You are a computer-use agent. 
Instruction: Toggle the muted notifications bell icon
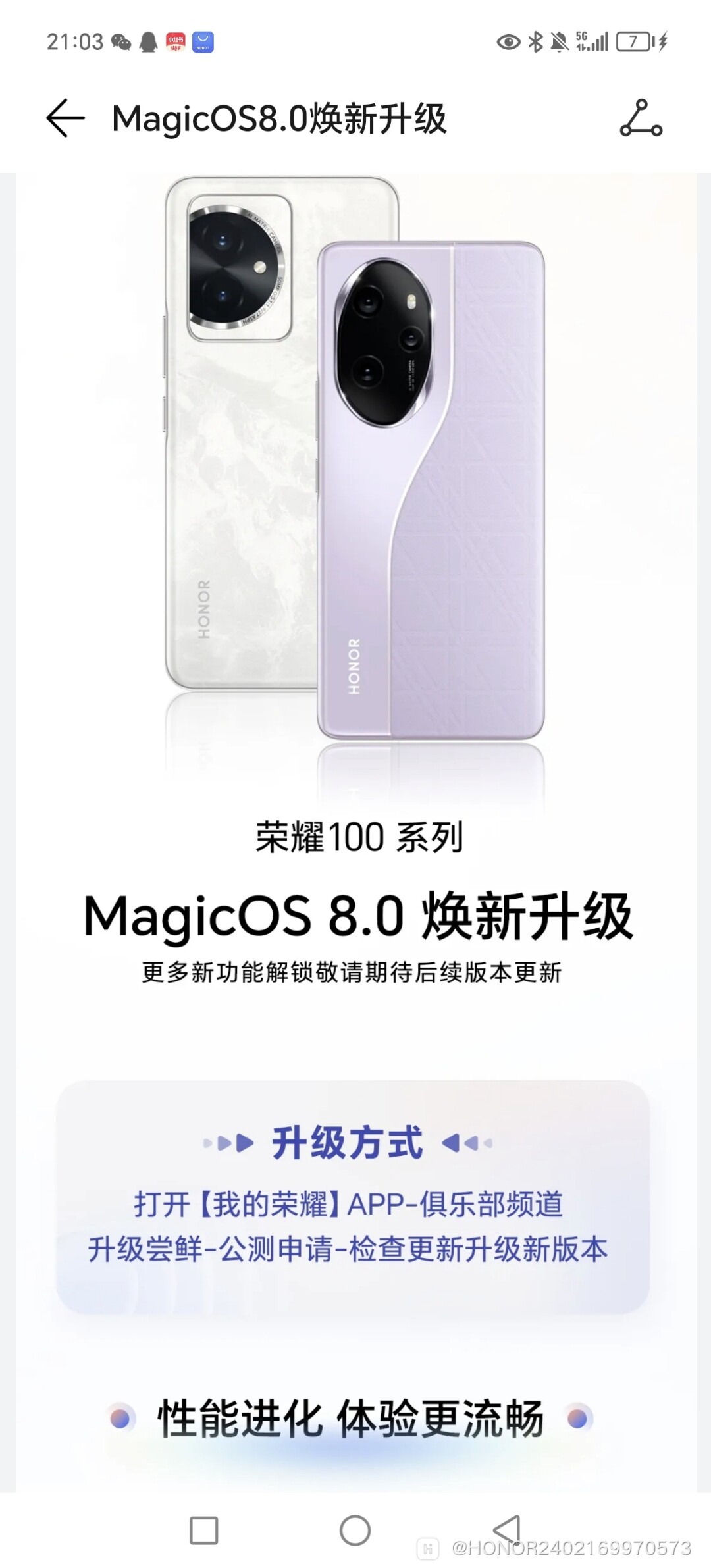click(560, 41)
